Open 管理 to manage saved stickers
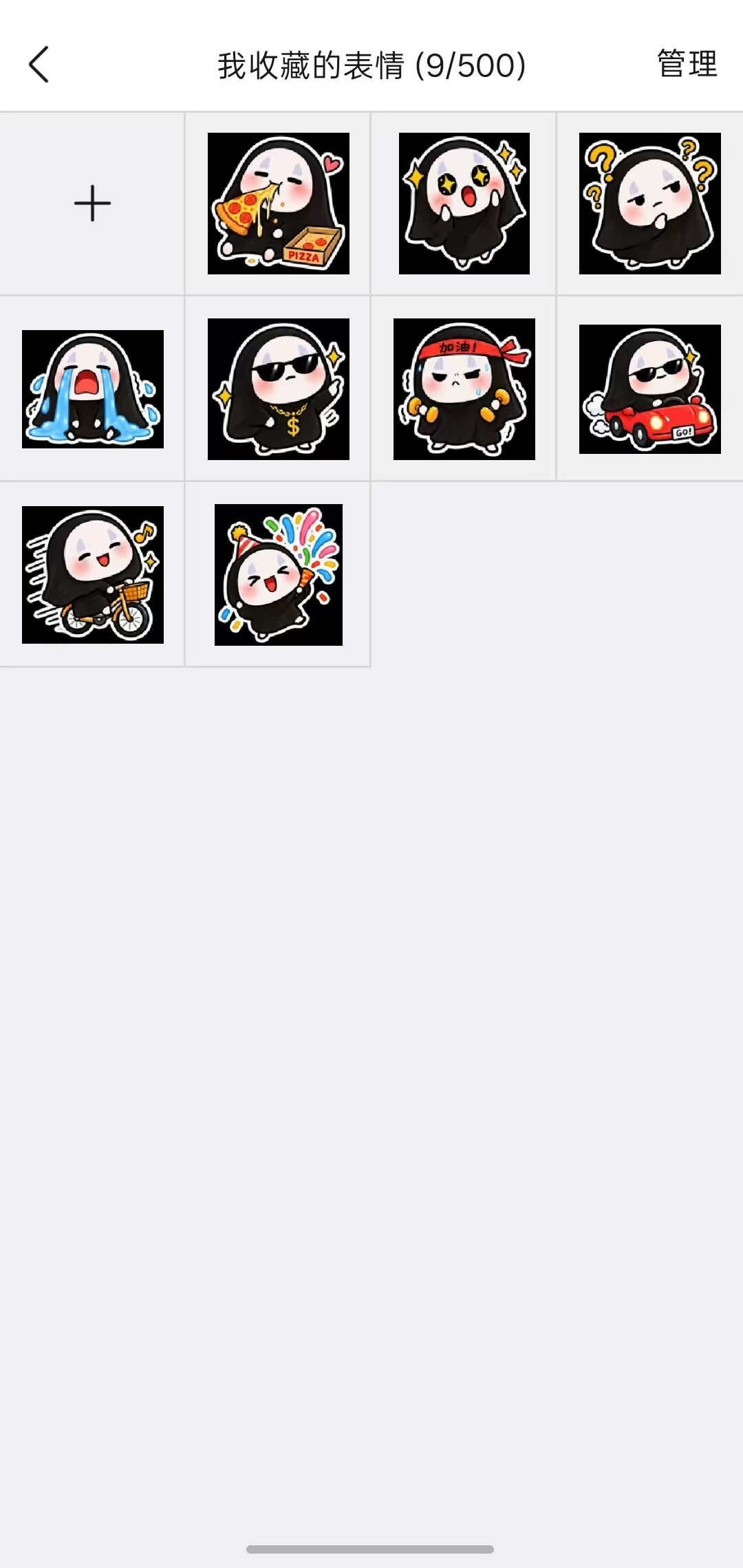The width and height of the screenshot is (743, 1568). point(687,64)
